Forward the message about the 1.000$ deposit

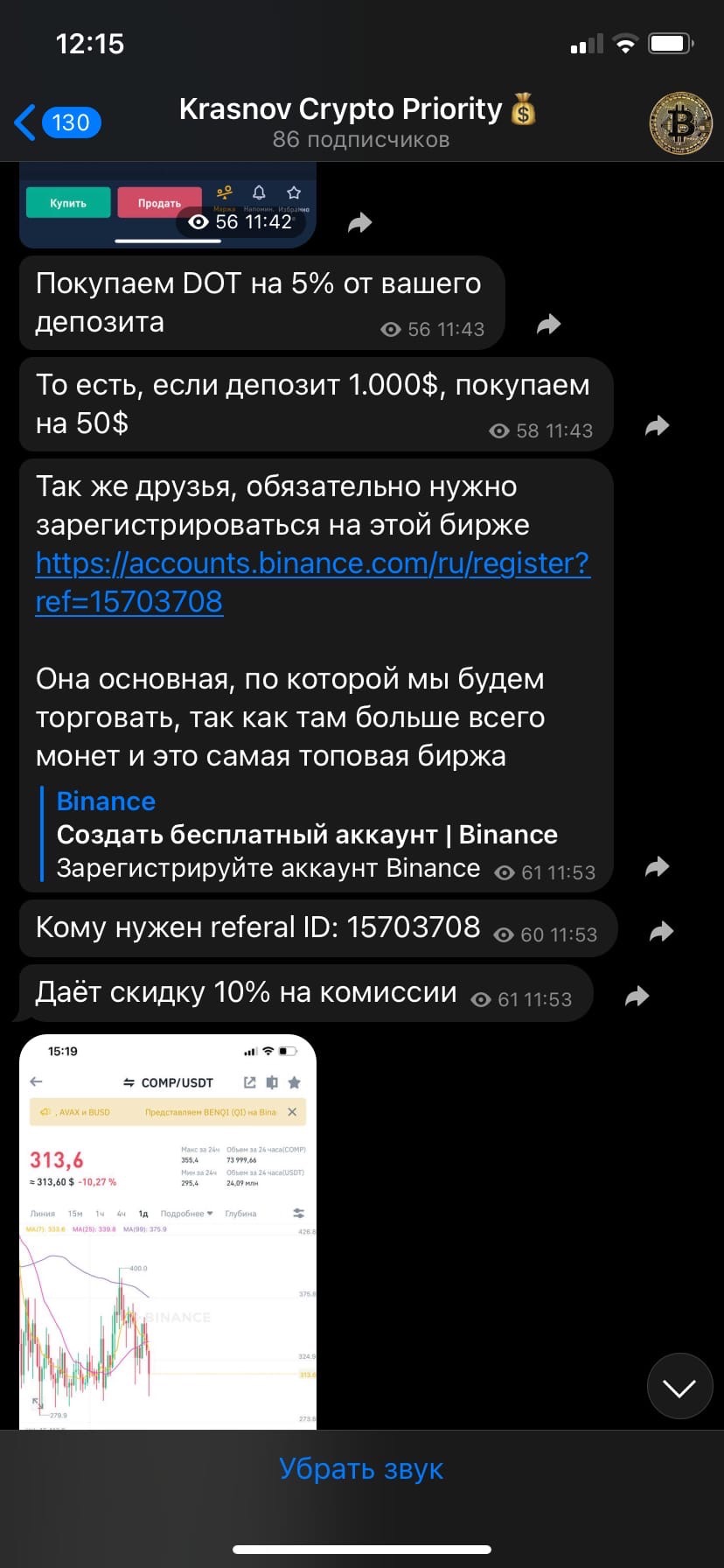pyautogui.click(x=657, y=426)
